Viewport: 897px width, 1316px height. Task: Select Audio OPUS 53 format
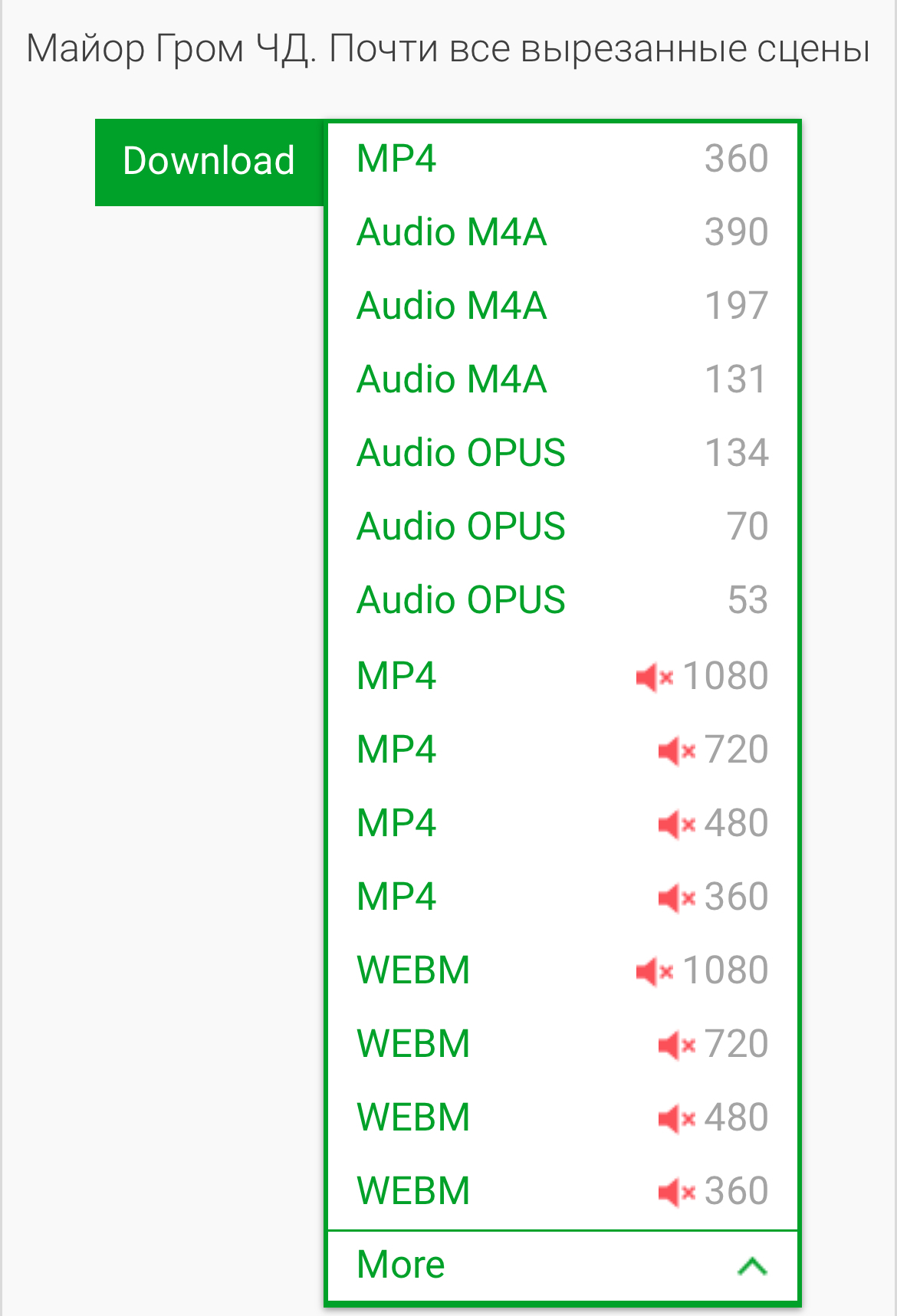point(561,600)
